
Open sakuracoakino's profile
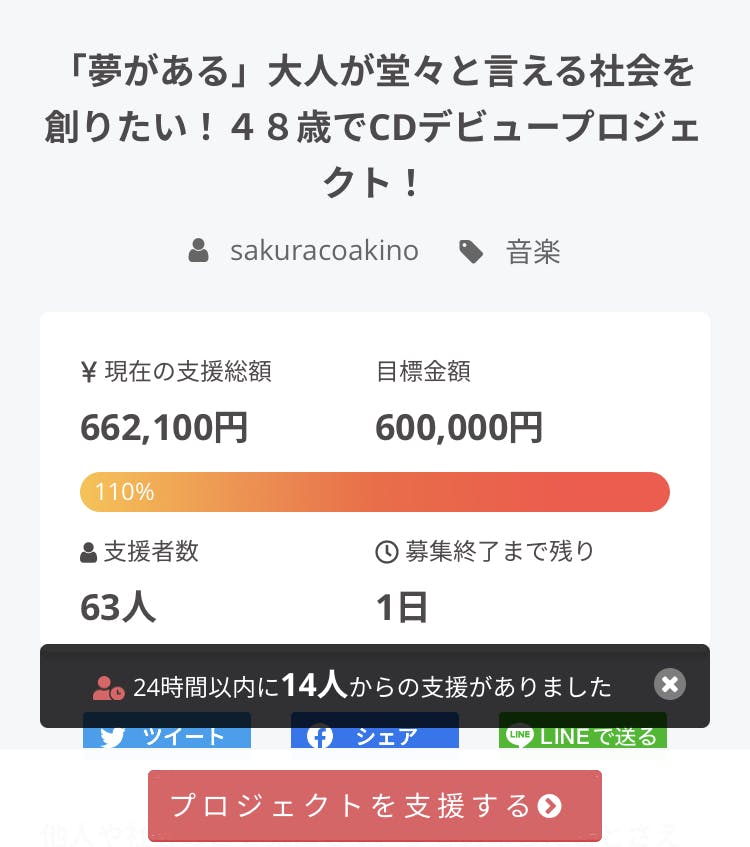pyautogui.click(x=324, y=251)
